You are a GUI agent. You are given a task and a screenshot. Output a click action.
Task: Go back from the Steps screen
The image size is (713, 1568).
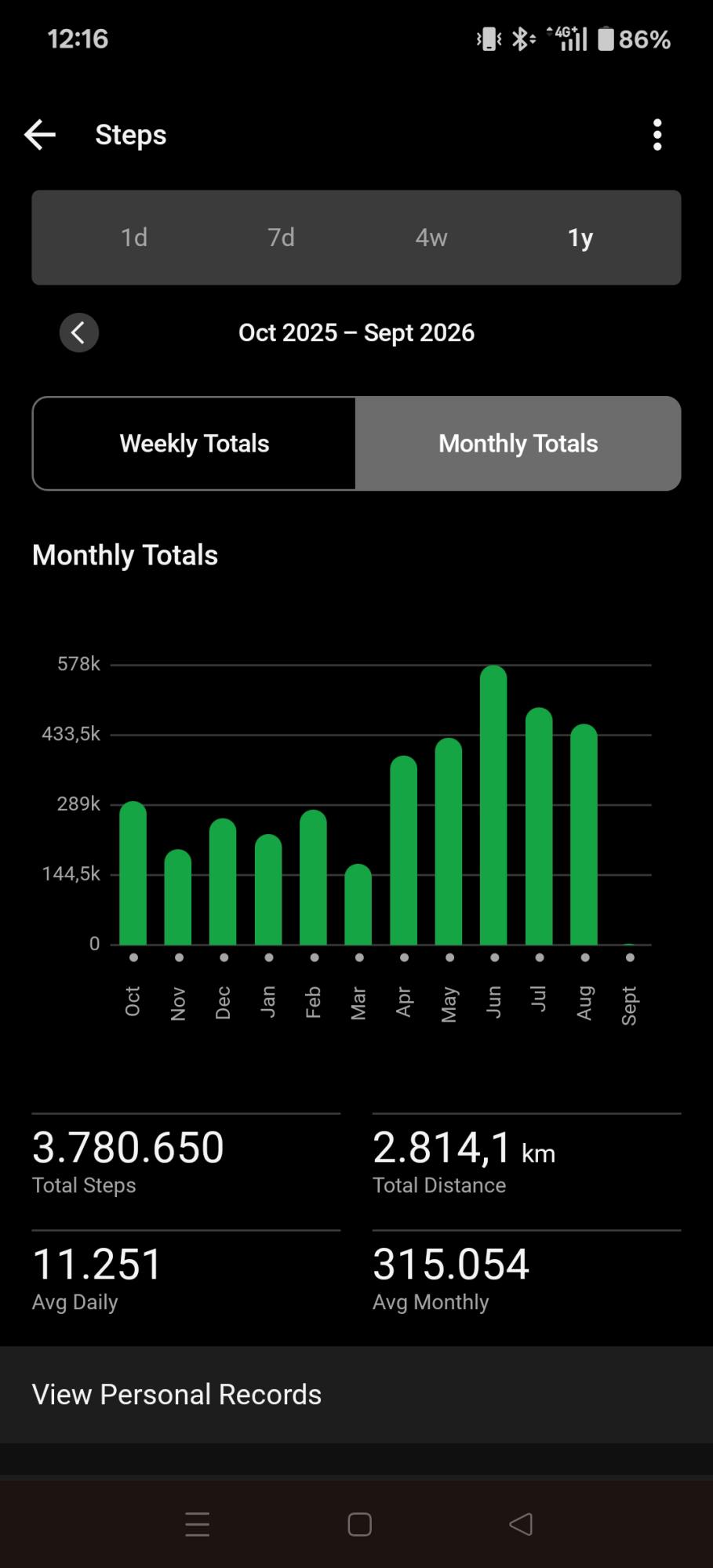(40, 135)
